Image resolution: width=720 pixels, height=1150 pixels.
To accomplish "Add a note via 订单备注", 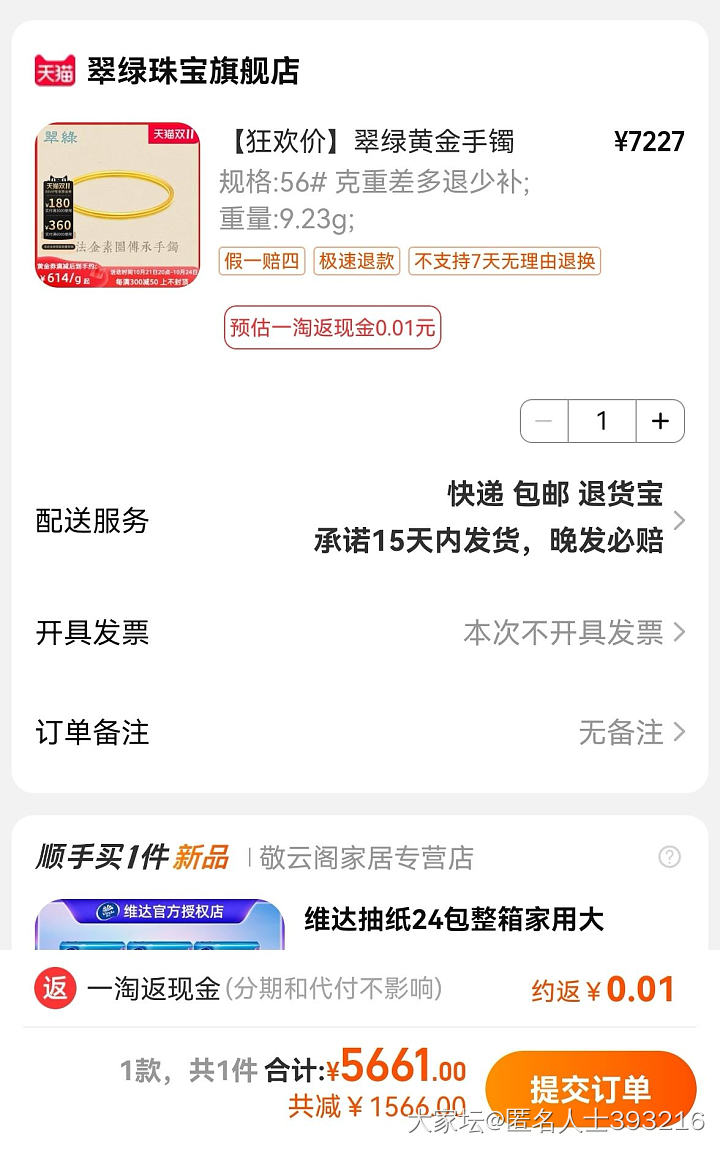I will point(360,732).
